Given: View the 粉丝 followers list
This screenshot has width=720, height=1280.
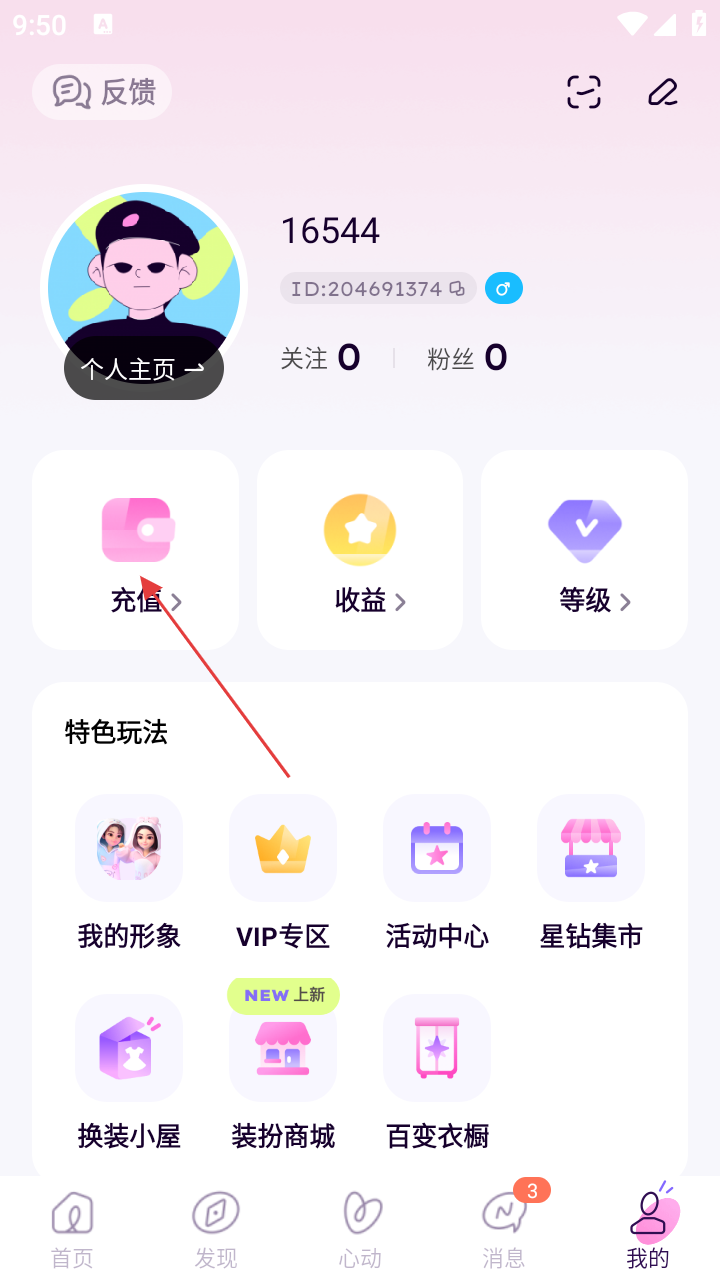Looking at the screenshot, I should [x=467, y=358].
